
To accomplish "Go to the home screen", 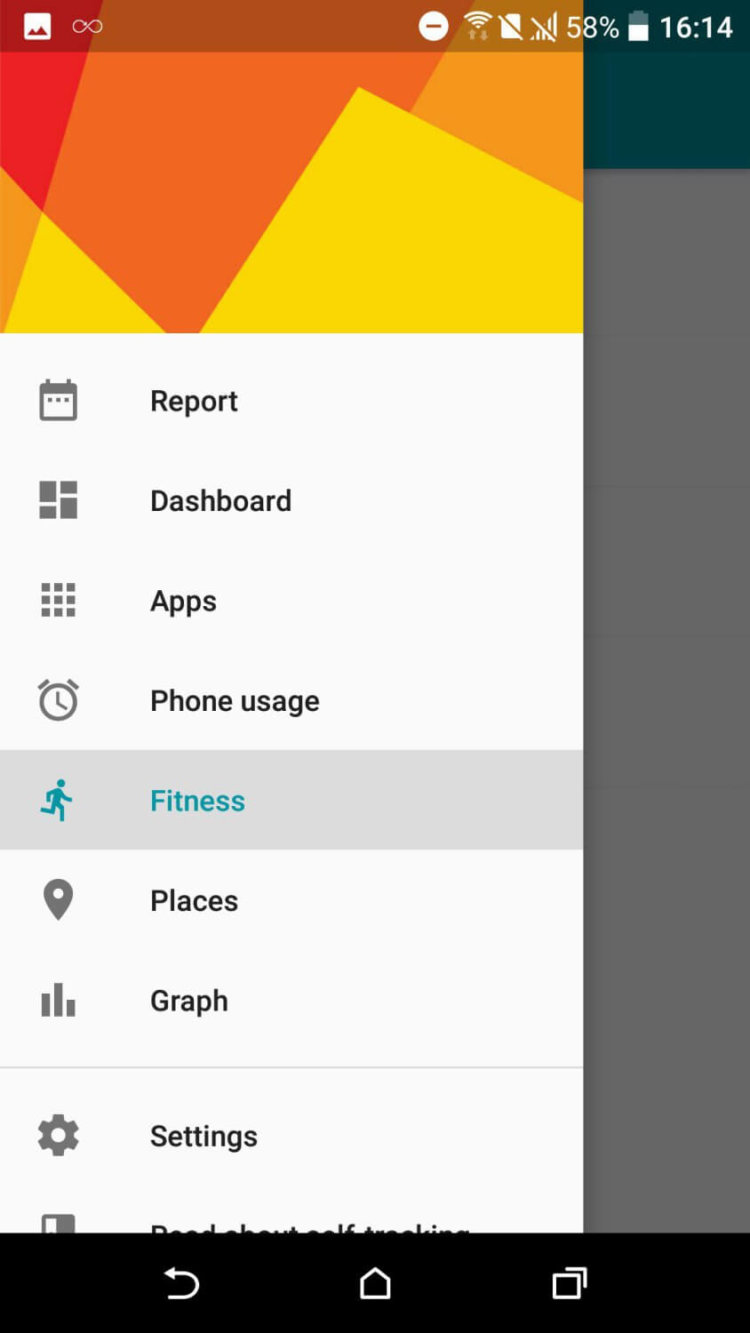I will (x=375, y=1283).
